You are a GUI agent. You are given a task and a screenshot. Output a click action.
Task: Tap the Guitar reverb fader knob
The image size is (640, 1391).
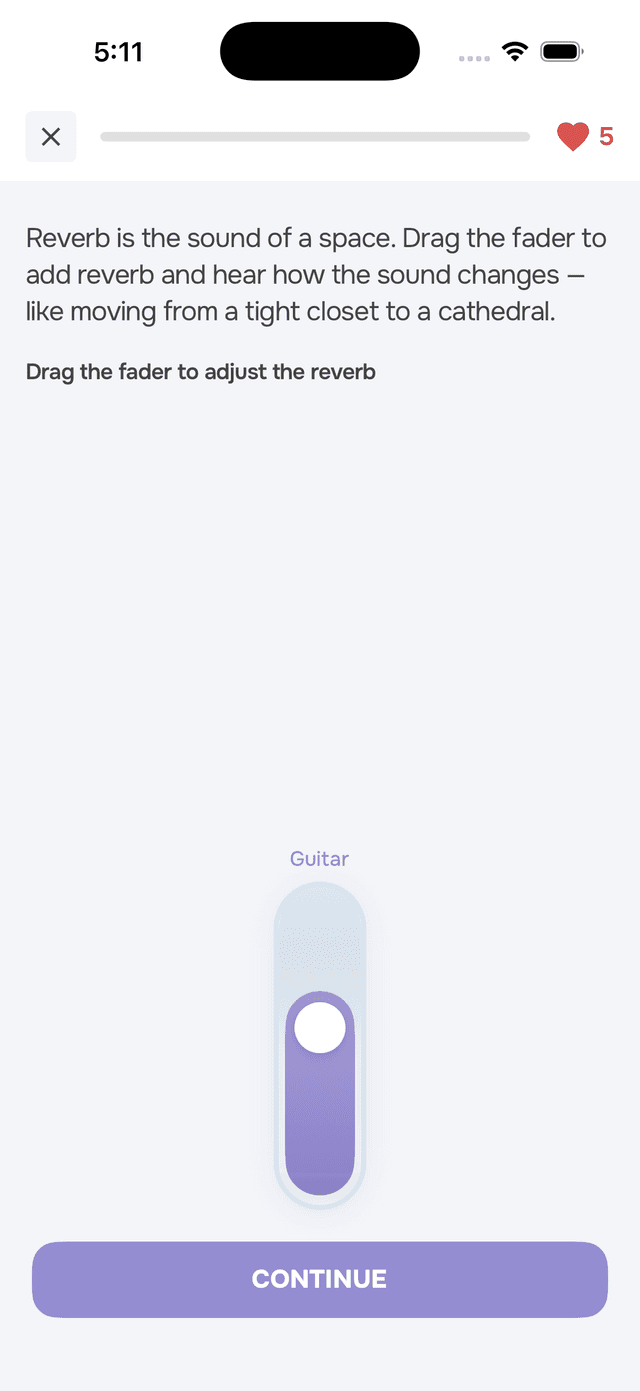tap(320, 1027)
